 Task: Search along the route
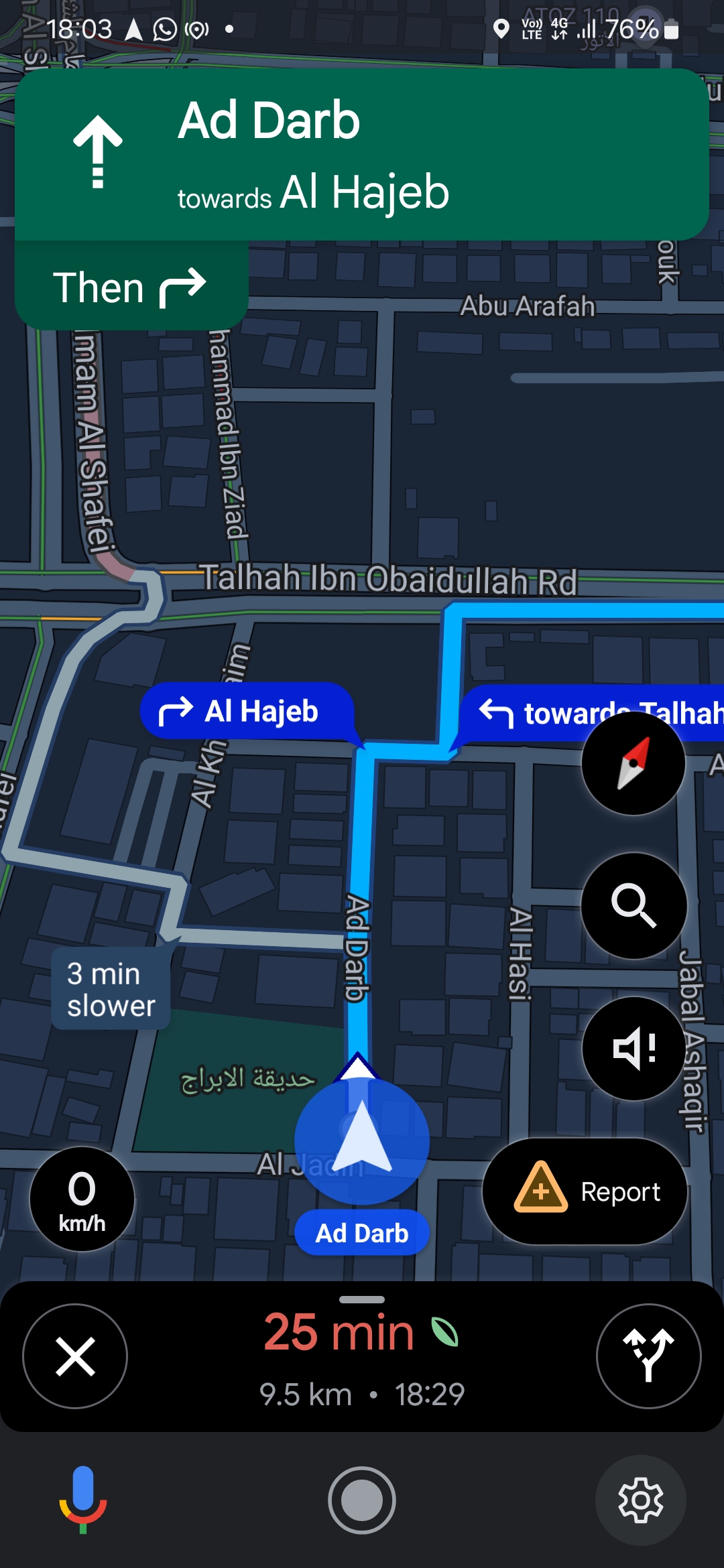[x=633, y=905]
